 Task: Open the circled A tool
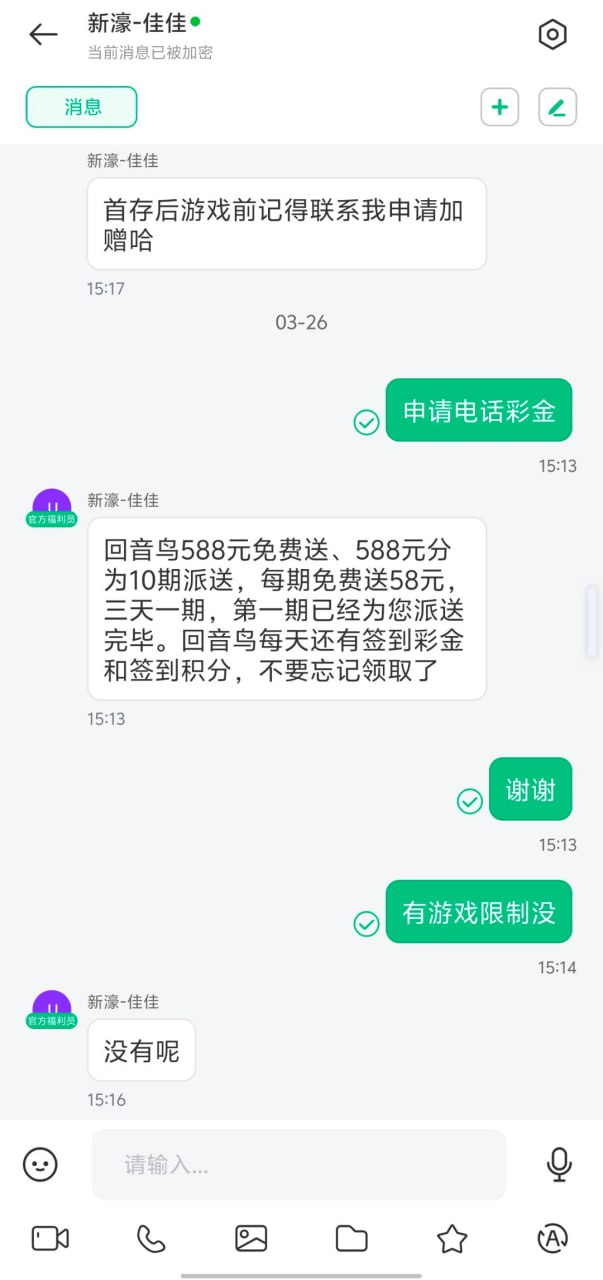553,1239
